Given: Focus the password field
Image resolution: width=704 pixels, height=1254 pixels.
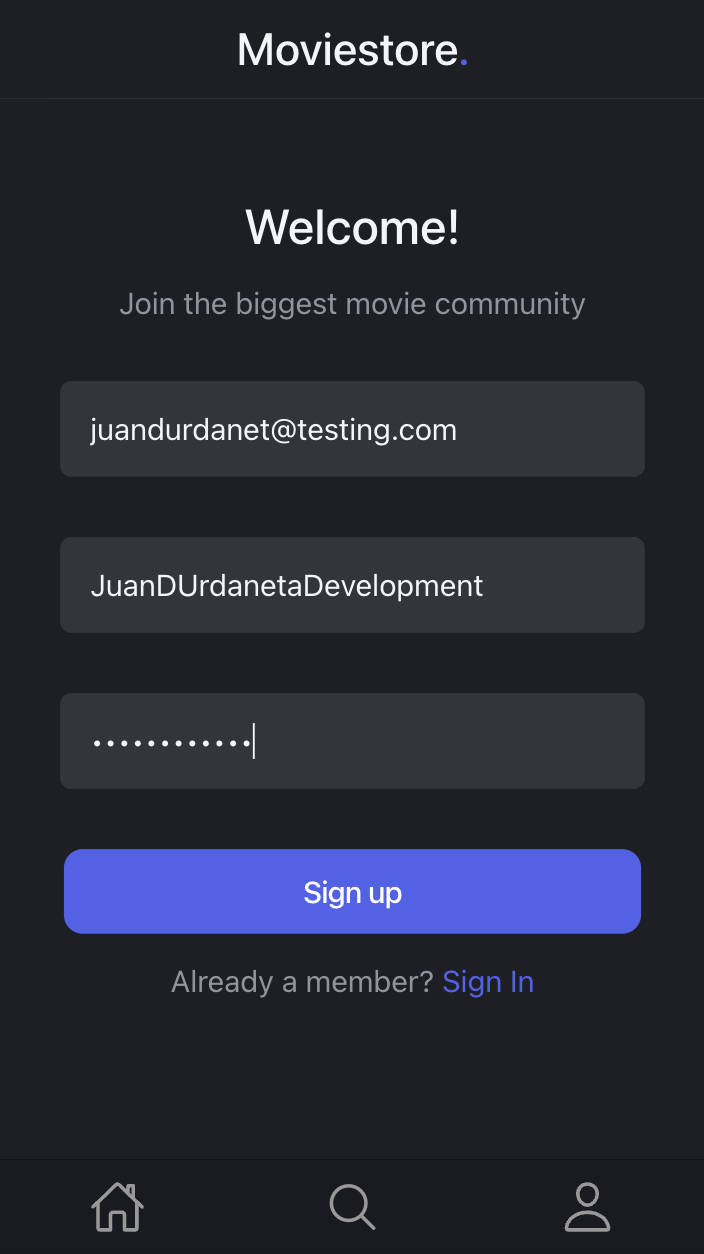Looking at the screenshot, I should pos(352,741).
